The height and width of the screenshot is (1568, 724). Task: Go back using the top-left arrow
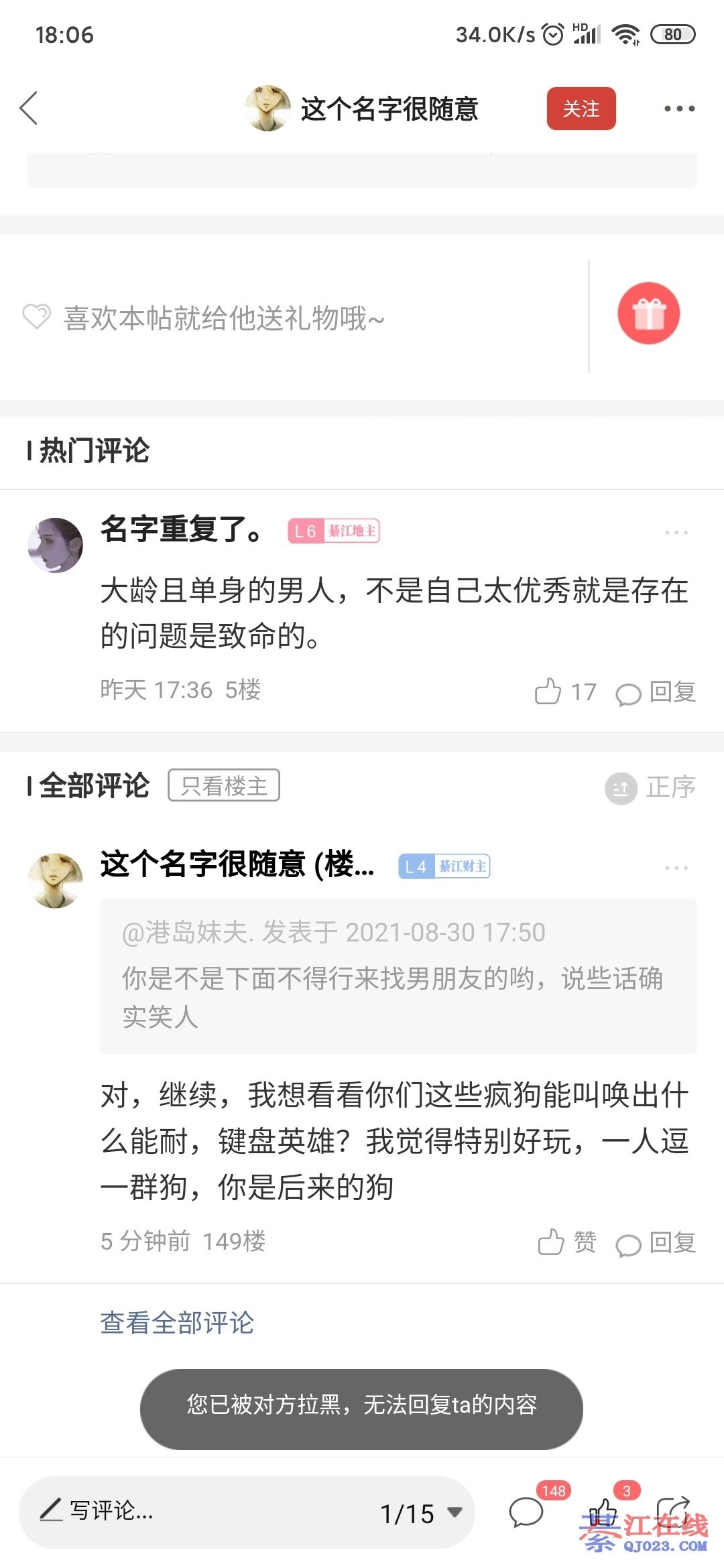[x=29, y=109]
